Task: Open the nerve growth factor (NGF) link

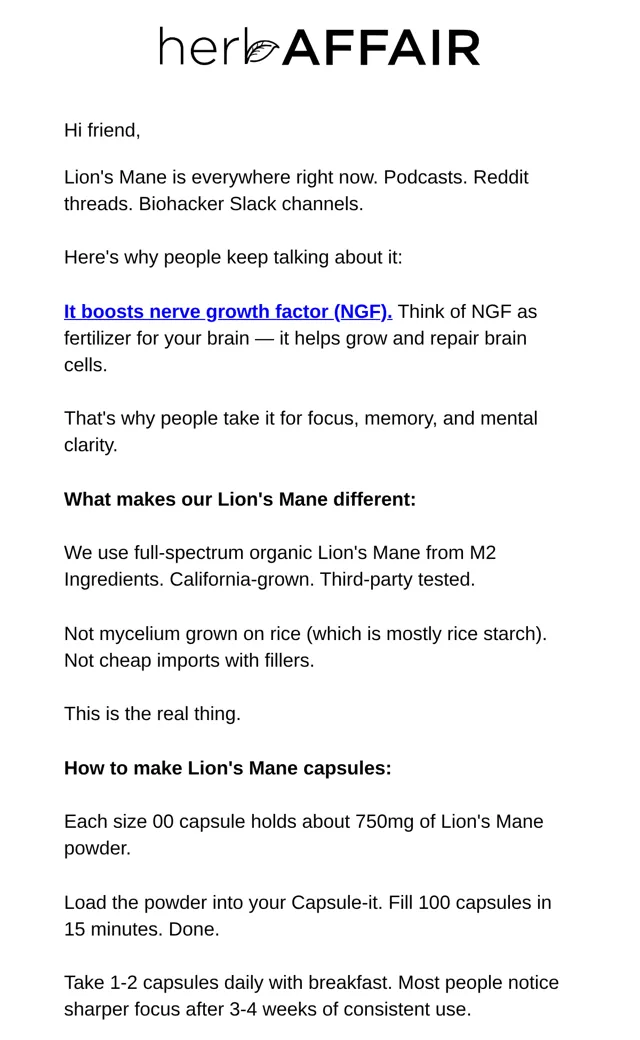Action: (x=227, y=312)
